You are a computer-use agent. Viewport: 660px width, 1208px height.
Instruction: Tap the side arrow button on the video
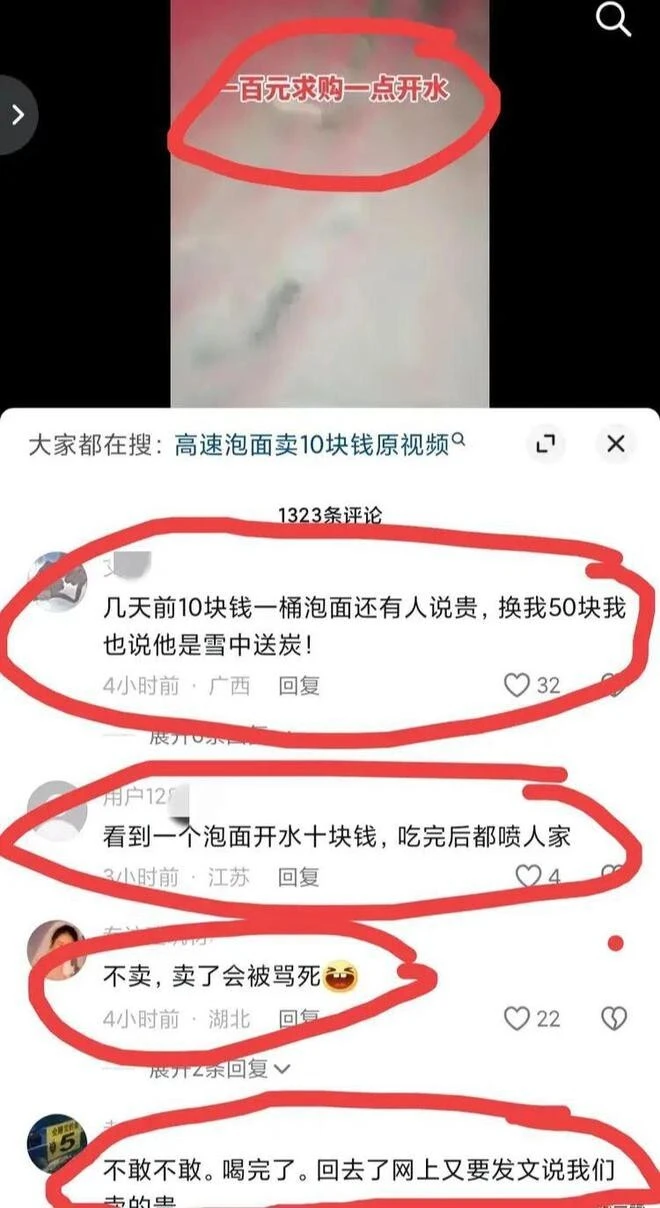coord(17,114)
